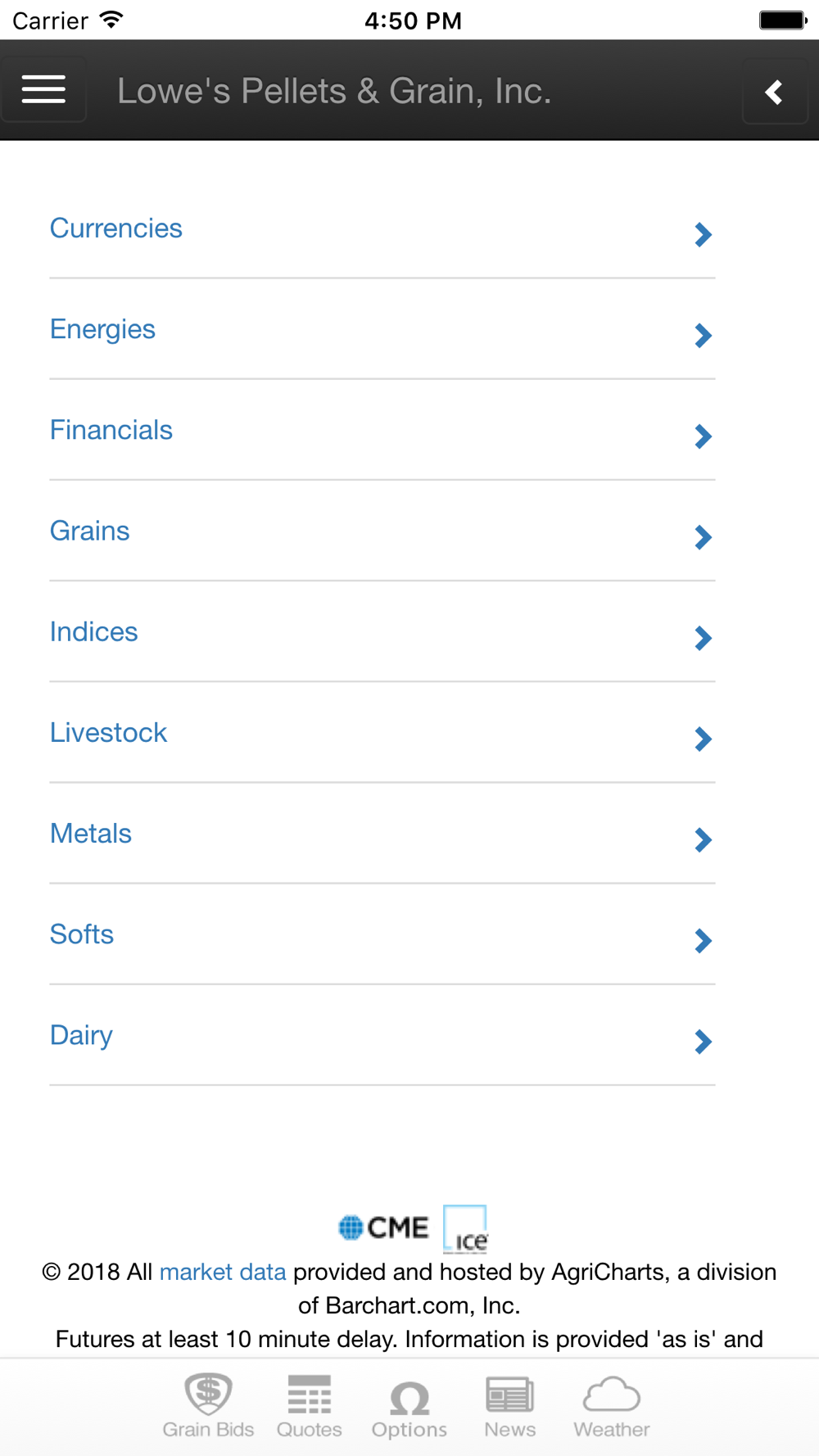Image resolution: width=819 pixels, height=1456 pixels.
Task: Select the Livestock category
Action: click(x=382, y=732)
